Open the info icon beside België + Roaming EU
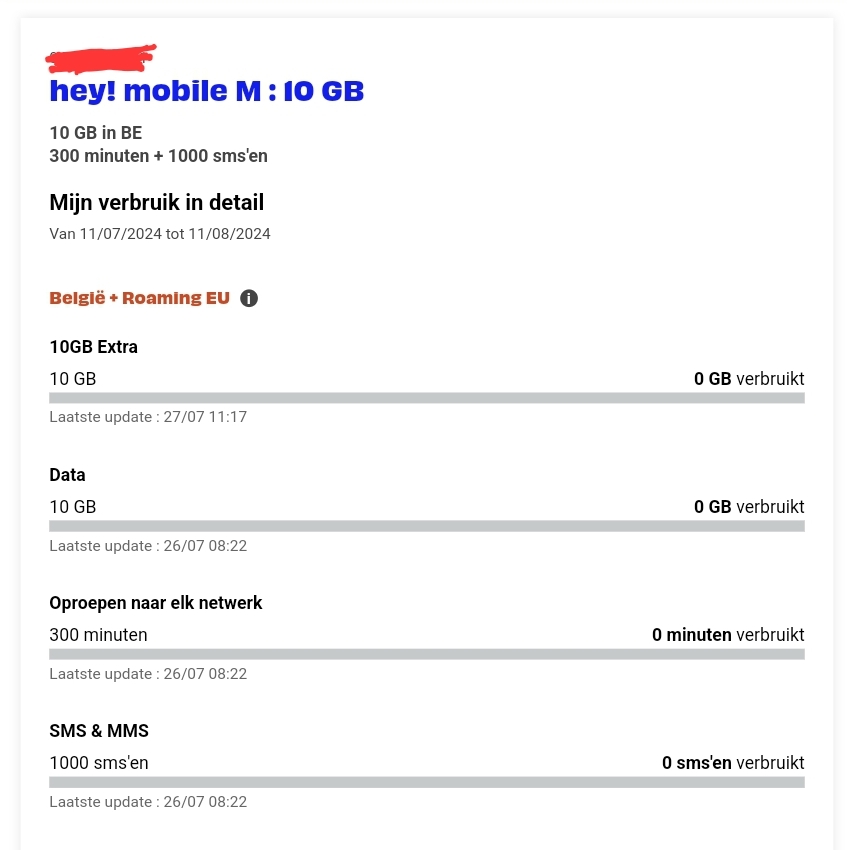Viewport: 847px width, 850px height. tap(249, 298)
